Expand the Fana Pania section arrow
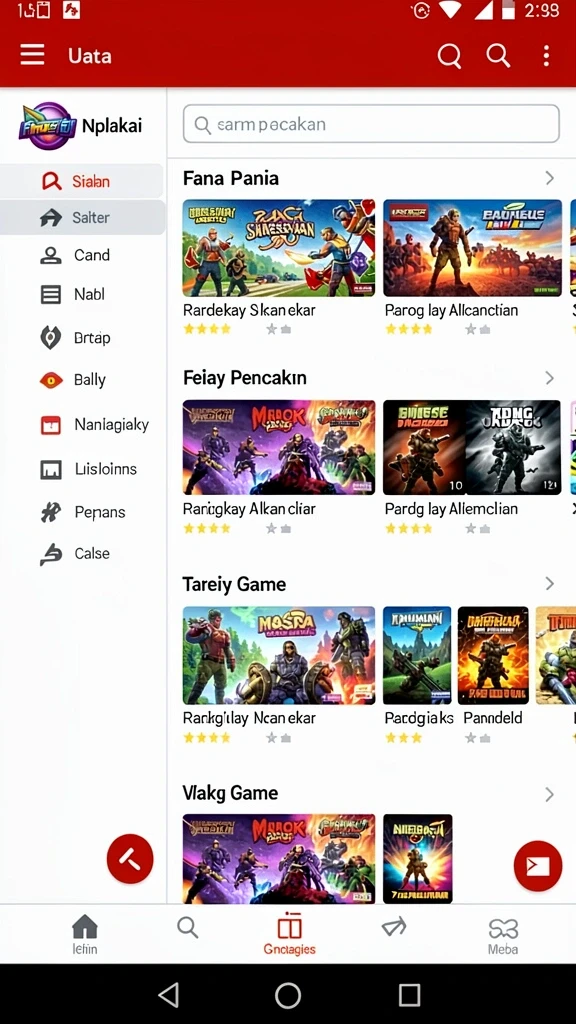Viewport: 576px width, 1024px height. [x=549, y=178]
